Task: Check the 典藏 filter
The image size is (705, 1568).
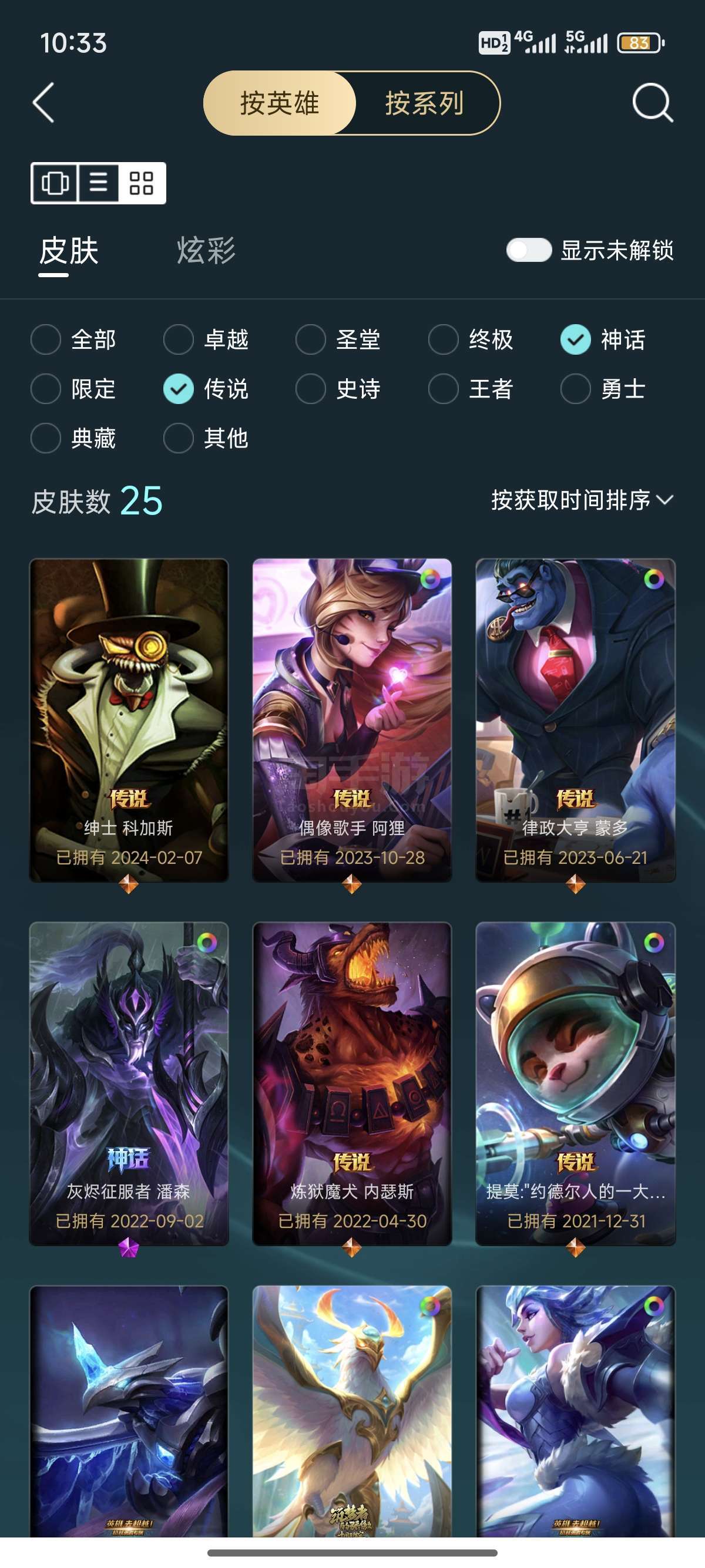Action: click(x=73, y=438)
